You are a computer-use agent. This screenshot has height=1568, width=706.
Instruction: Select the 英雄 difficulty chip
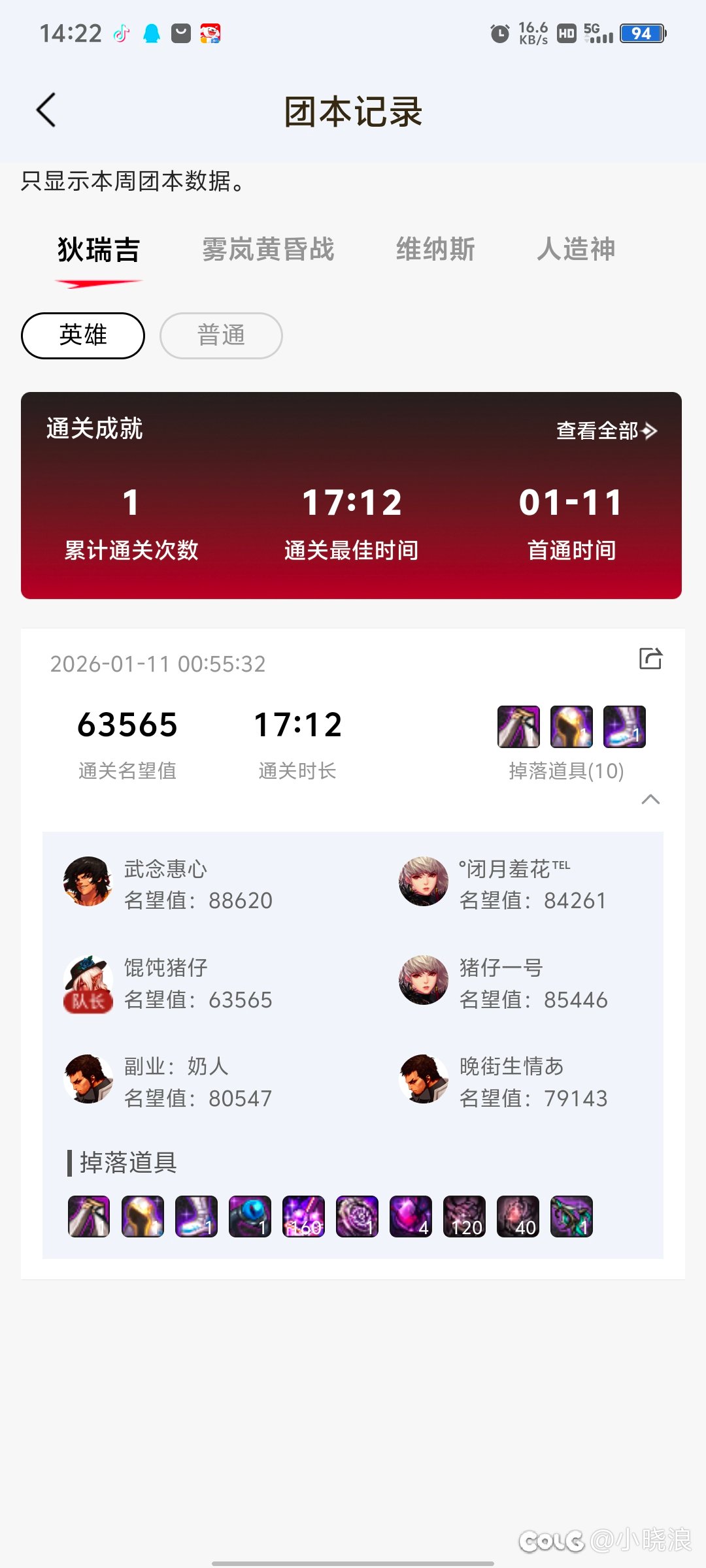click(x=83, y=335)
